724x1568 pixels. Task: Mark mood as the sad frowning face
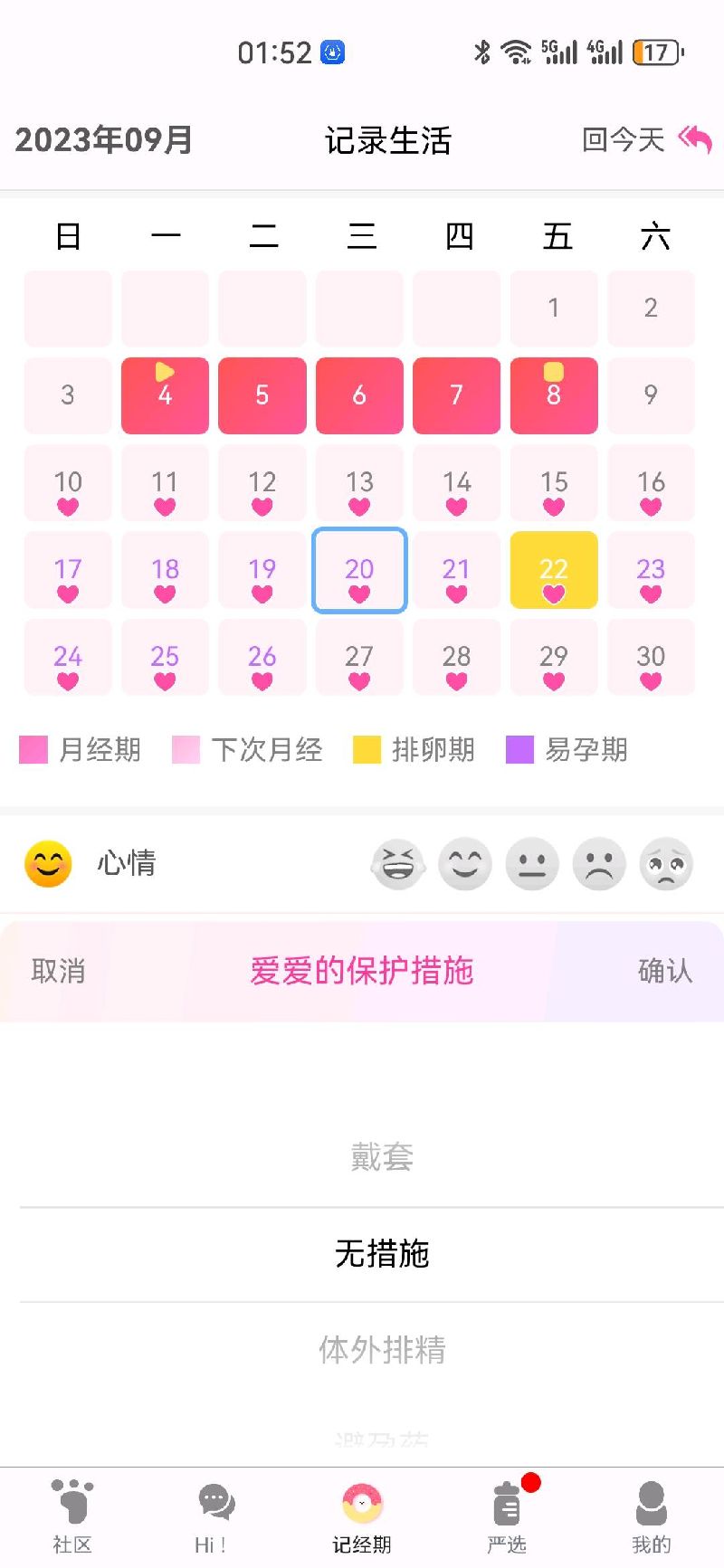point(599,864)
